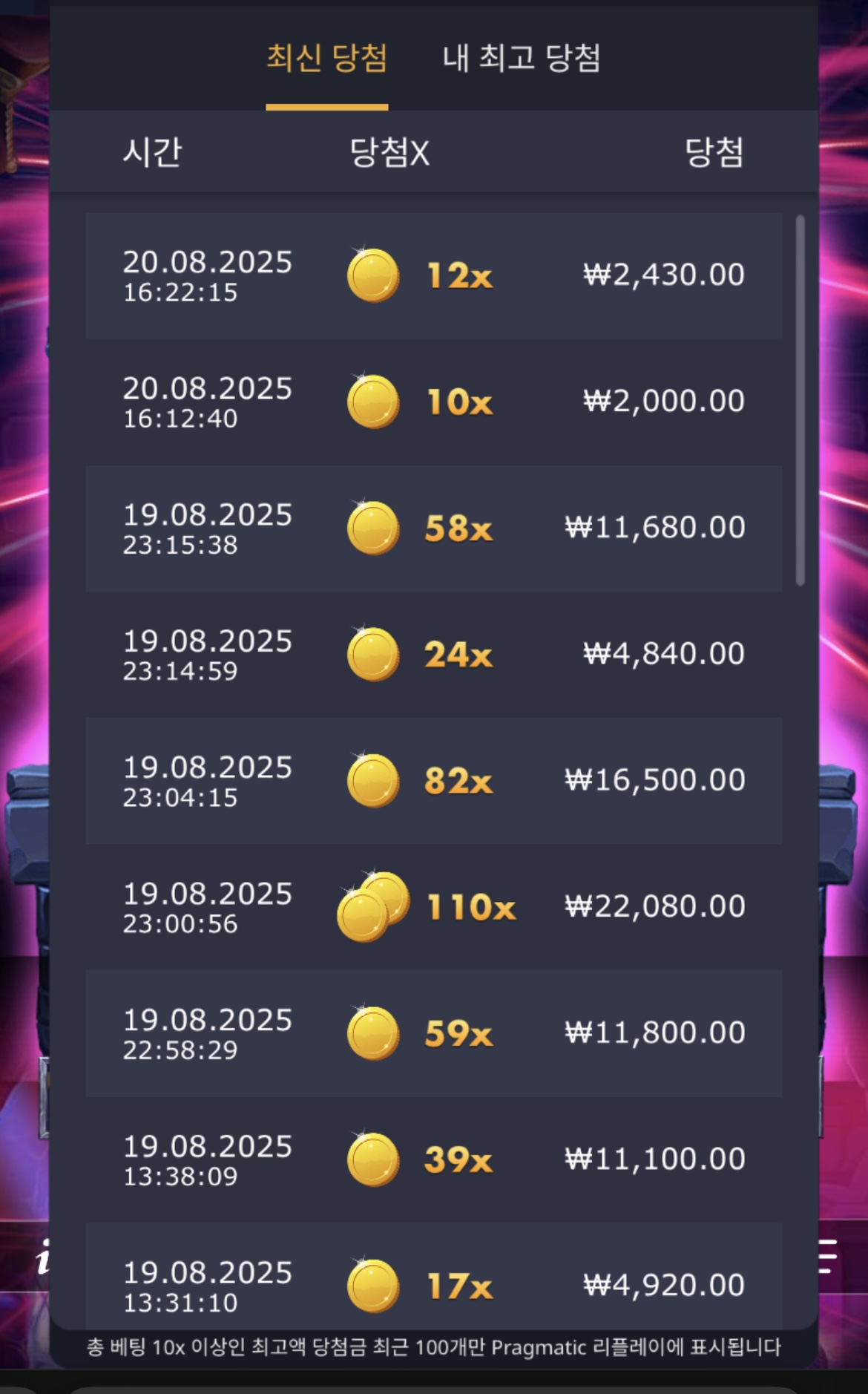Viewport: 868px width, 1394px height.
Task: Open the 24x win replay from 23:14:59
Action: click(x=433, y=655)
